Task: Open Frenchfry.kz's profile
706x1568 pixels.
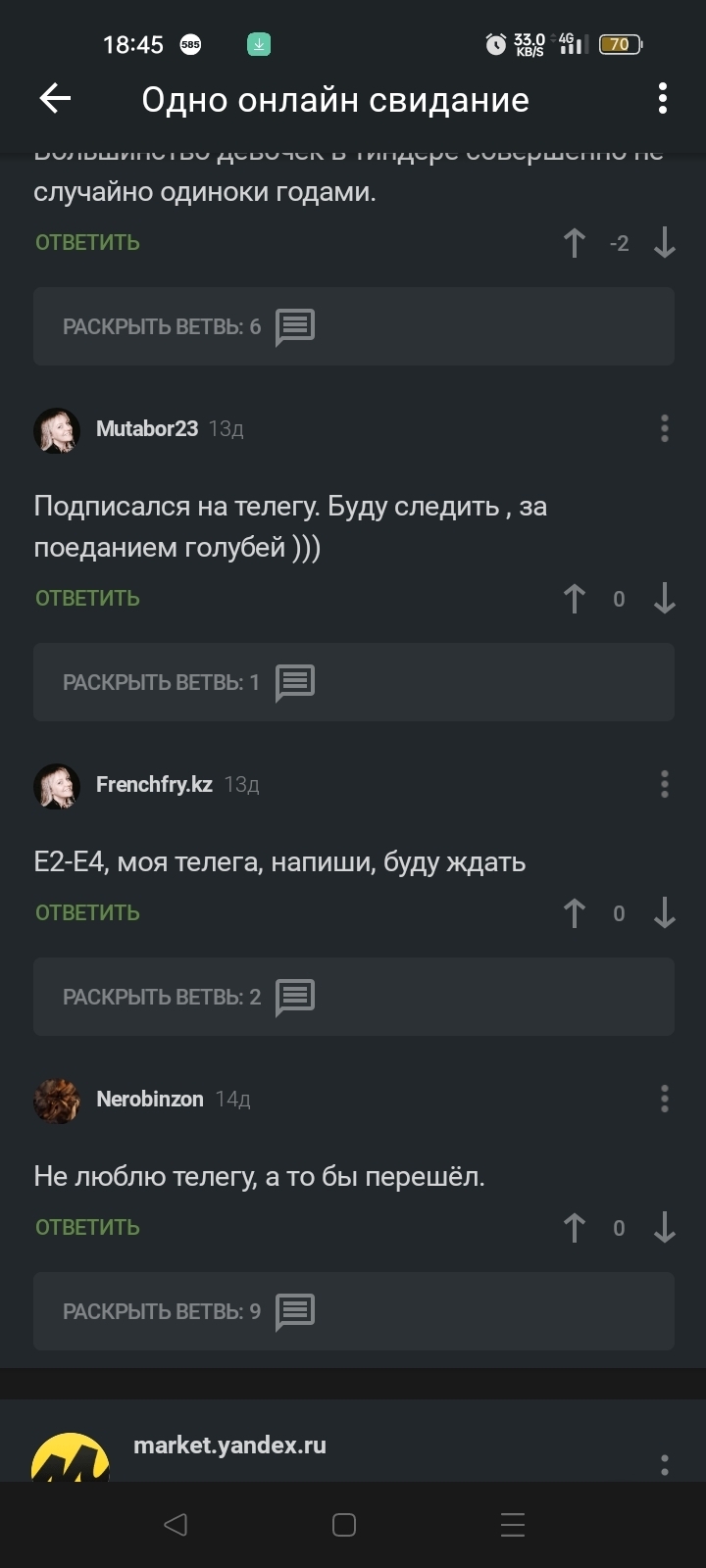Action: click(x=154, y=784)
